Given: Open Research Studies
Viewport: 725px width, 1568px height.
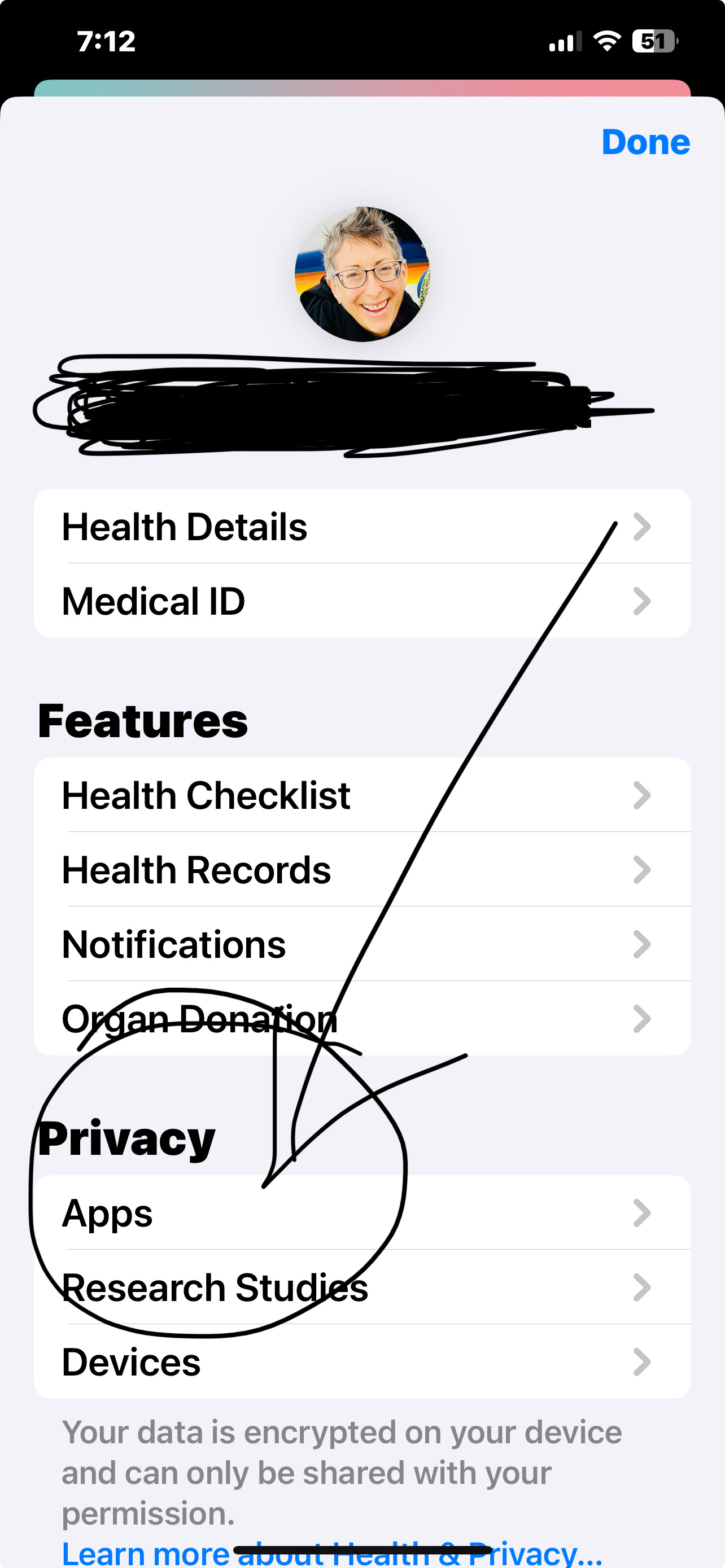Looking at the screenshot, I should [361, 1287].
